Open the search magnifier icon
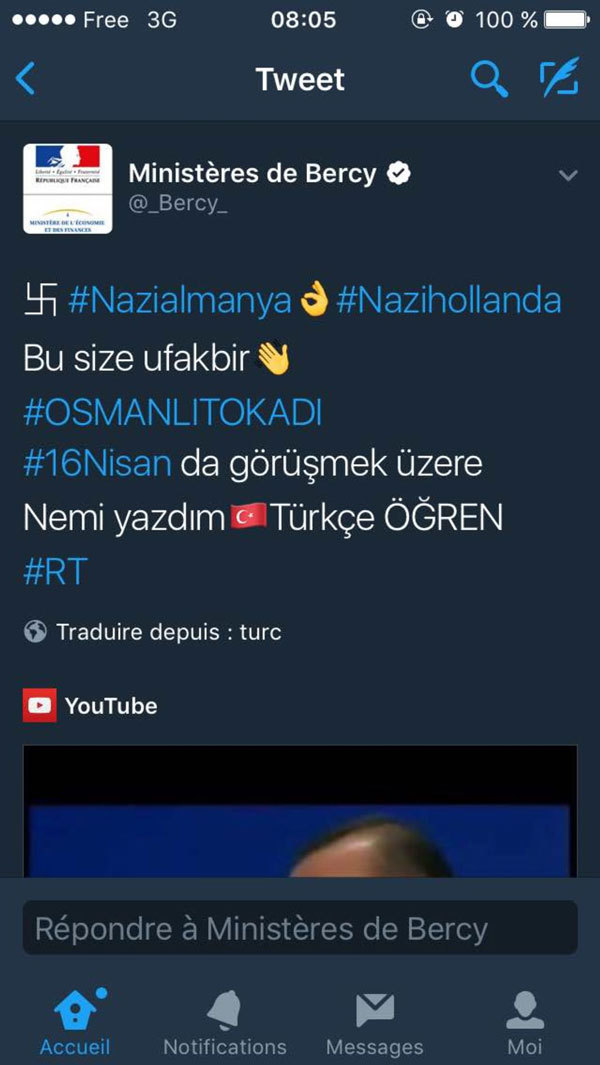600x1065 pixels. 488,79
